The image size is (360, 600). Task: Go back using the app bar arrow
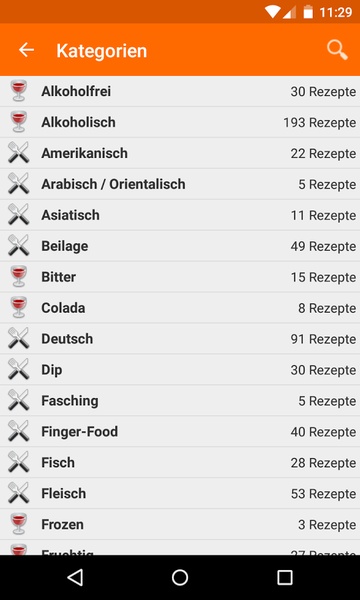tap(26, 50)
